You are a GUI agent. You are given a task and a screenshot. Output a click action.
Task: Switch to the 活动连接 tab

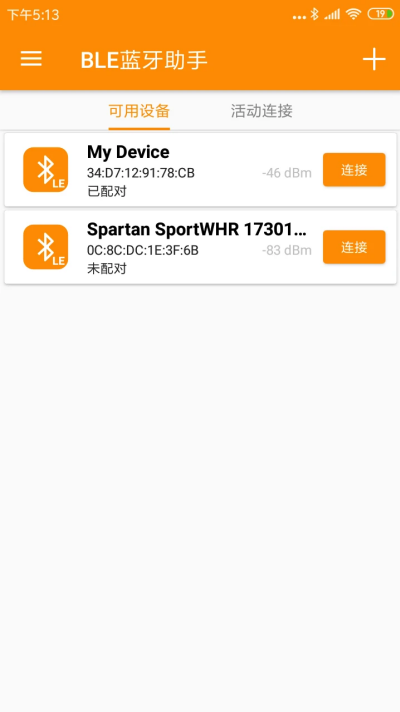tap(262, 111)
